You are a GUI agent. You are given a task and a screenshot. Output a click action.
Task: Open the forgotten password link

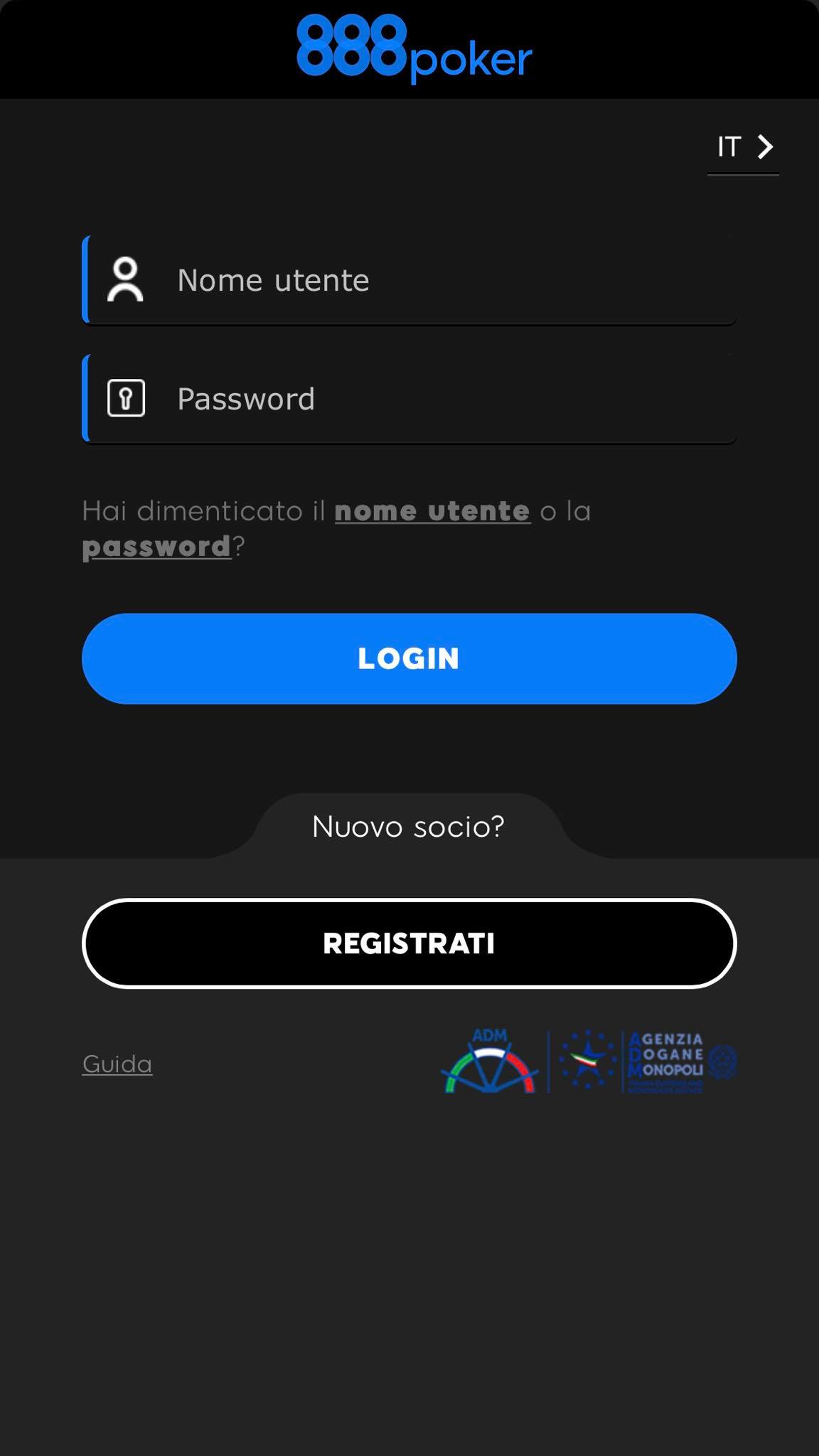156,547
